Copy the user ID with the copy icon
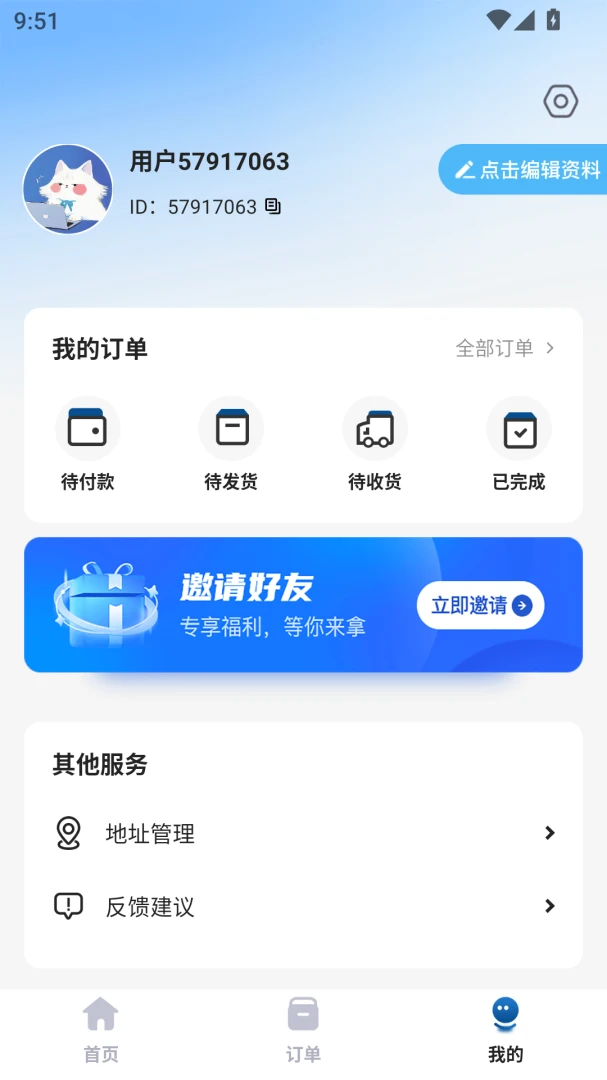Screen dimensions: 607x1080 tap(273, 206)
